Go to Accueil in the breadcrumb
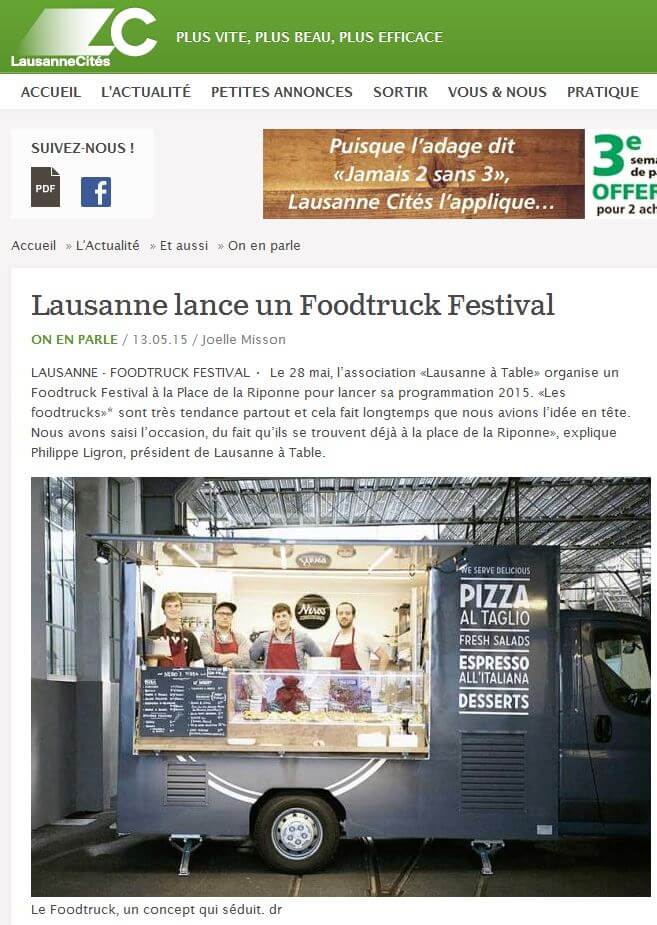The image size is (657, 925). click(34, 246)
